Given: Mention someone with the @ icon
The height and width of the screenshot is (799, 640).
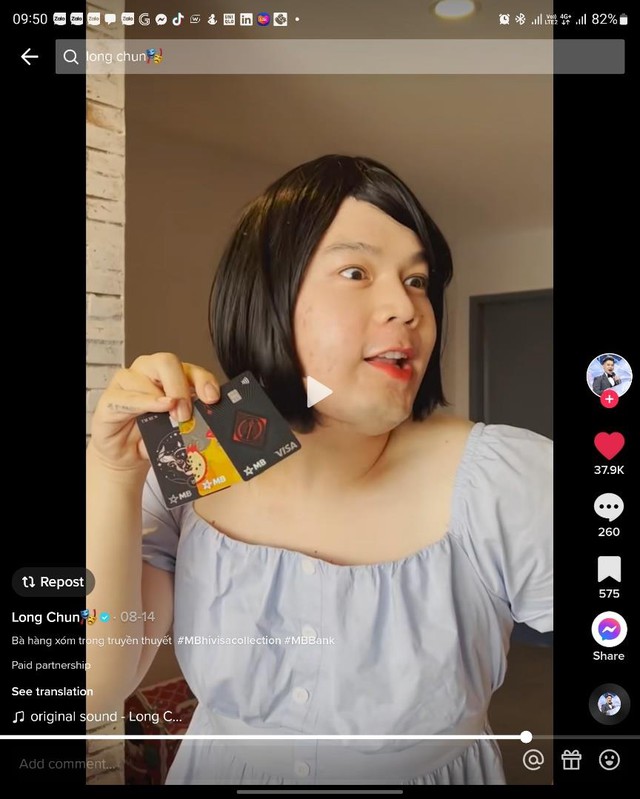Looking at the screenshot, I should tap(533, 760).
